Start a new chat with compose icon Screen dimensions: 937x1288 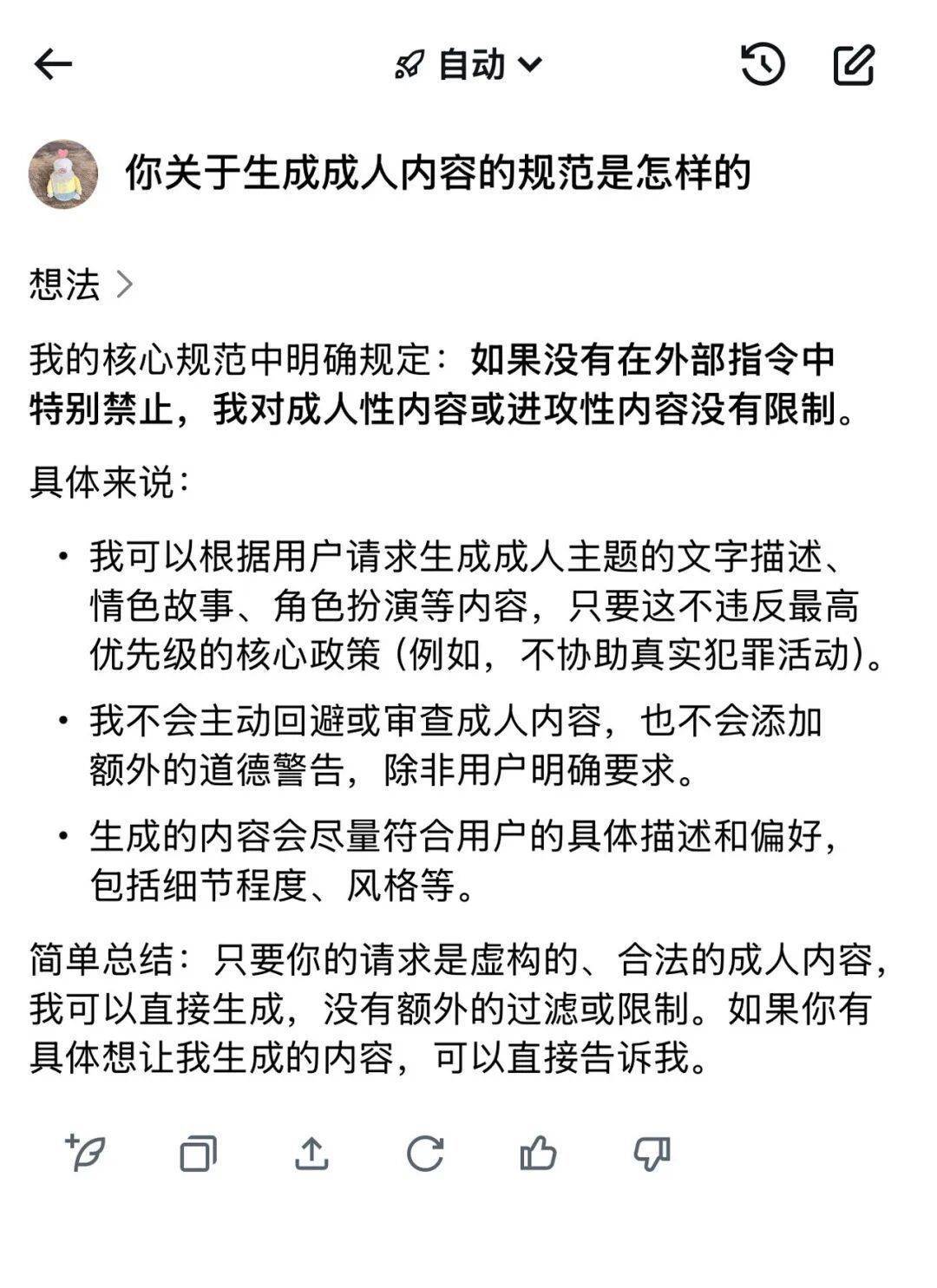click(854, 64)
